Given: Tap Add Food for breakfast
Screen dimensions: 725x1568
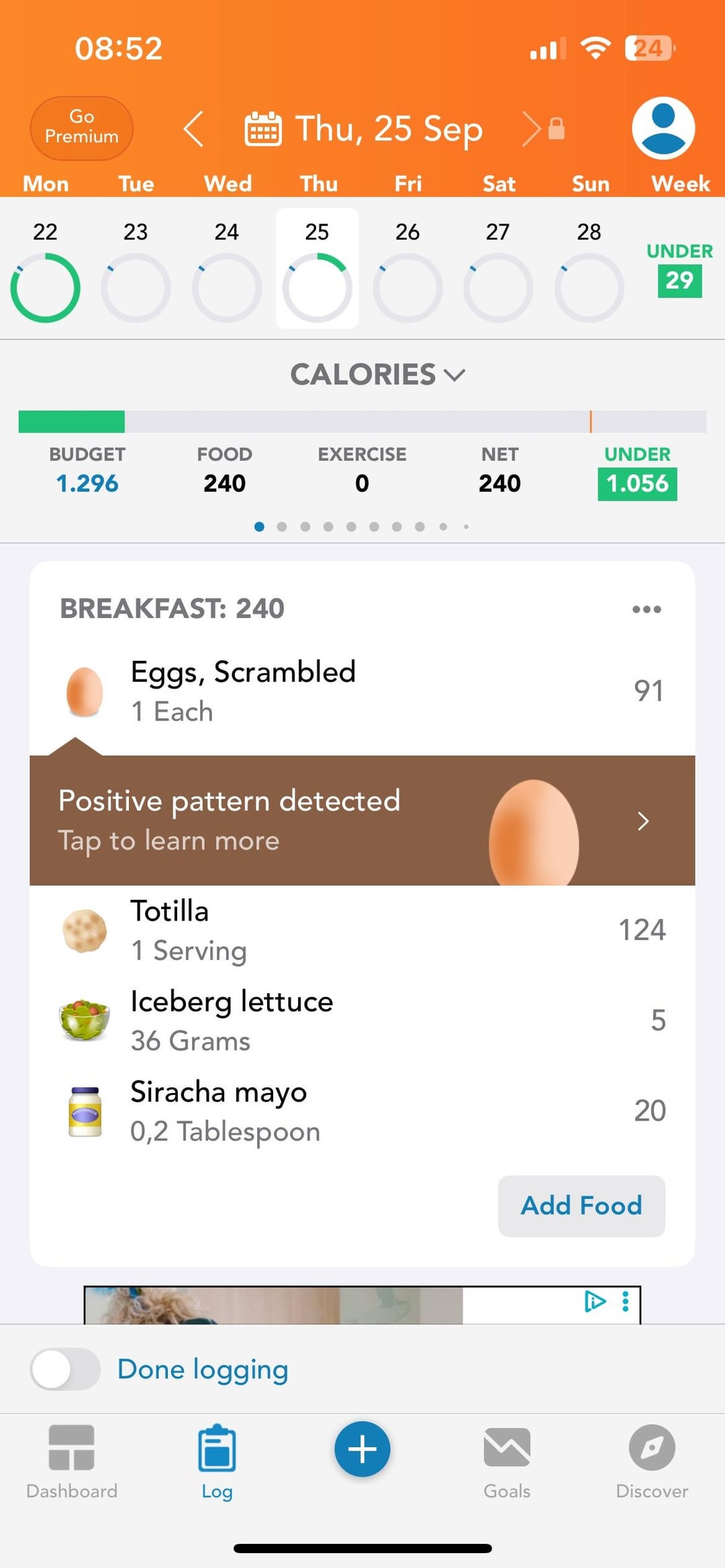Looking at the screenshot, I should 581,1206.
